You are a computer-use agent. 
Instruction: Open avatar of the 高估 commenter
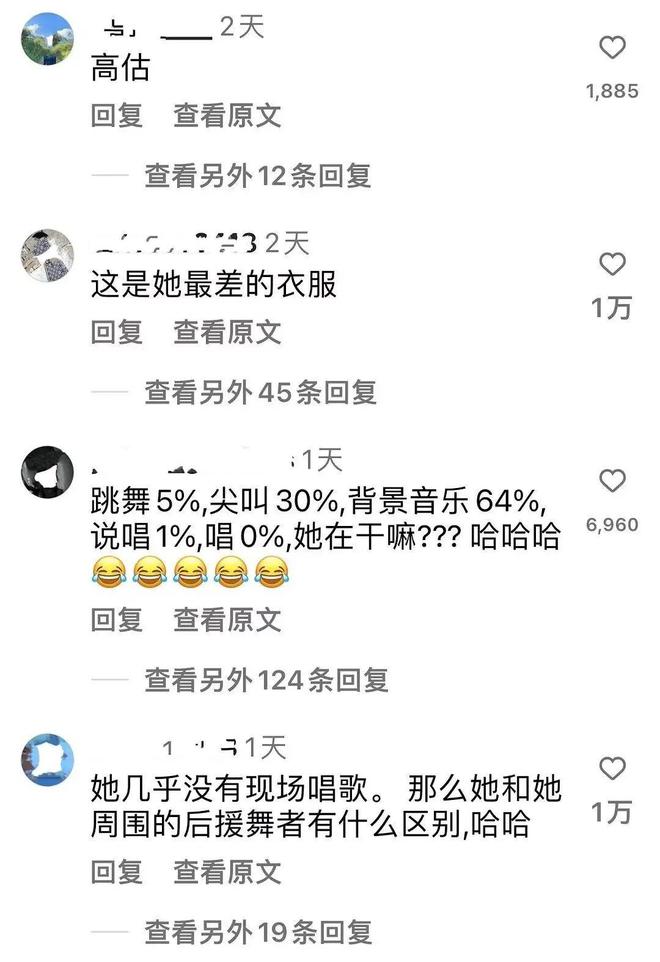tap(47, 40)
